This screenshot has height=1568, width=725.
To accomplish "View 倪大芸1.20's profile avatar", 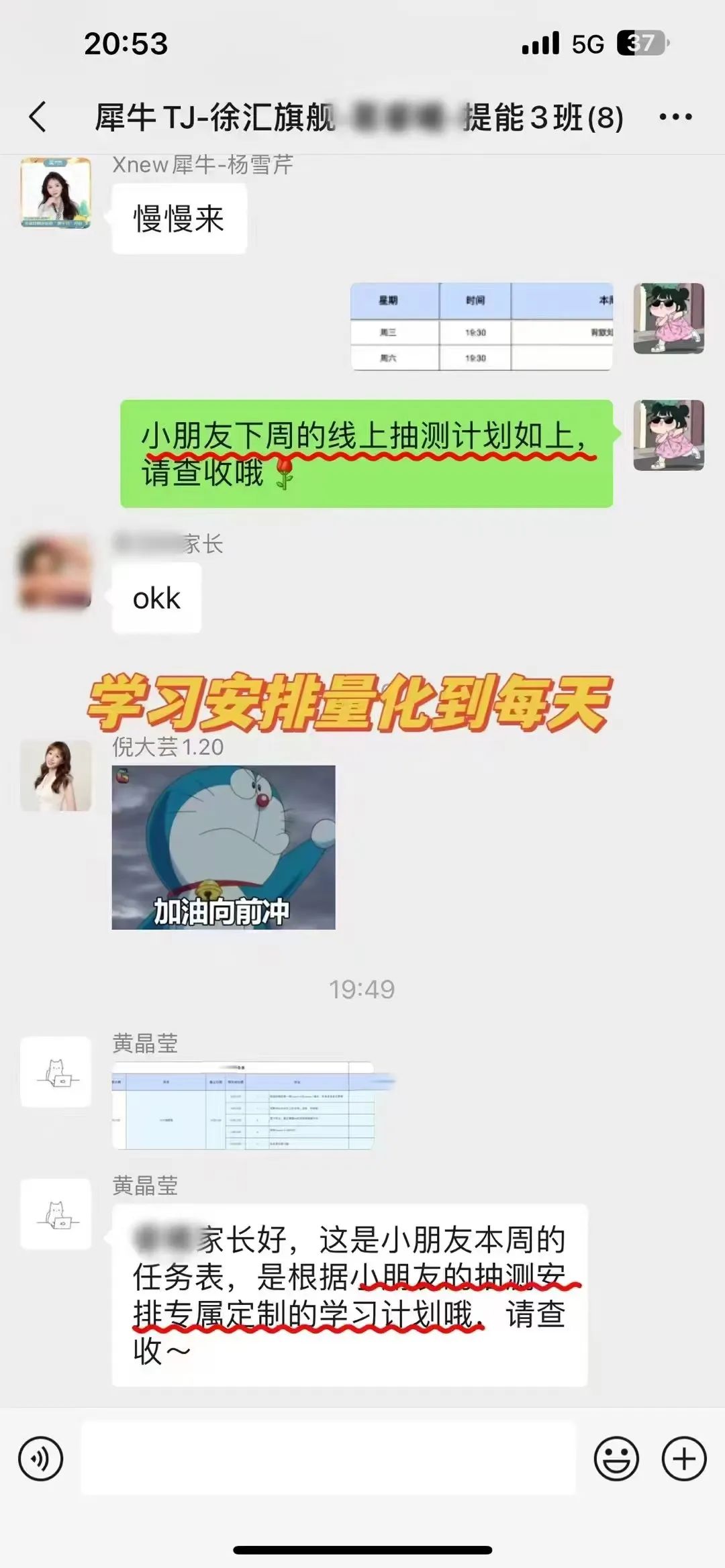I will coord(56,776).
